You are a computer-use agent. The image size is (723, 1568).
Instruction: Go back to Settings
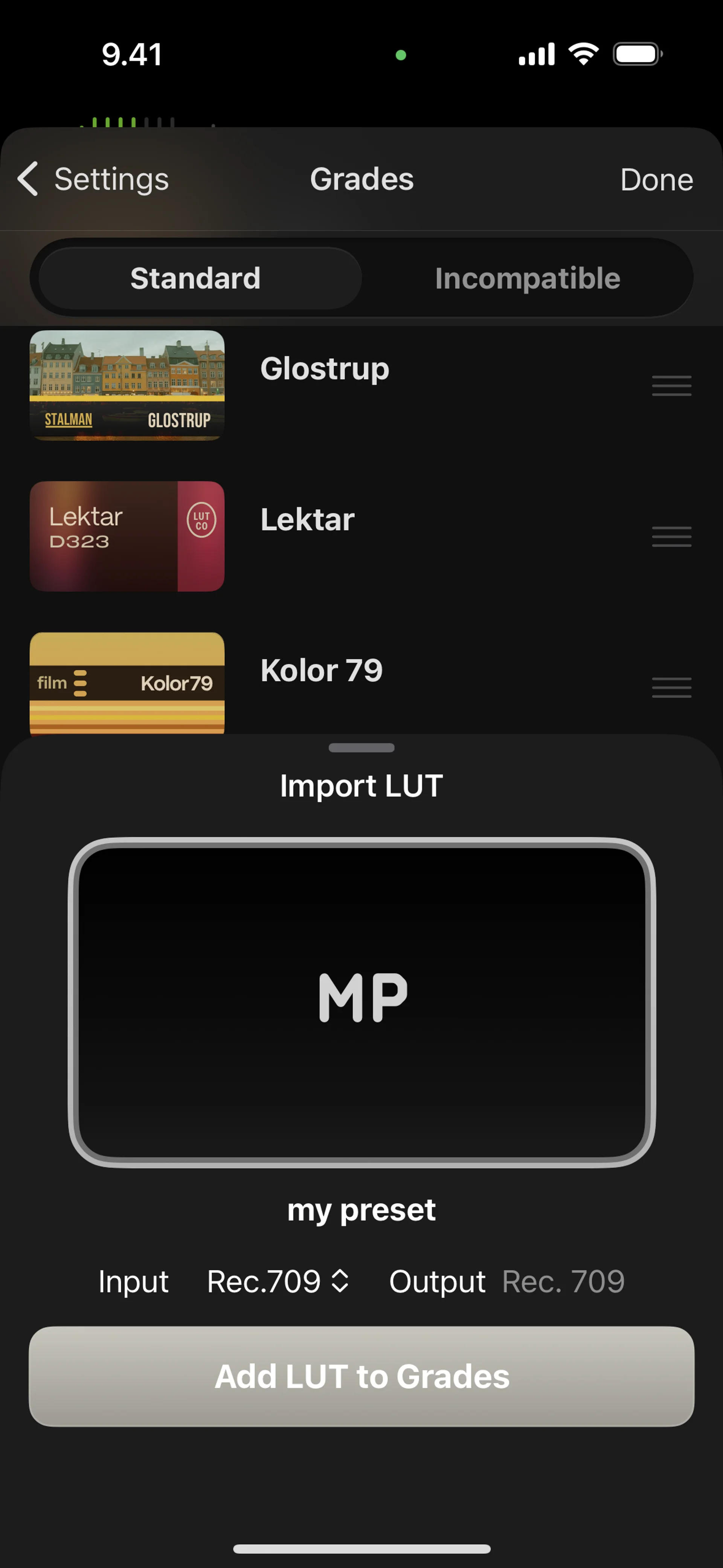[93, 179]
